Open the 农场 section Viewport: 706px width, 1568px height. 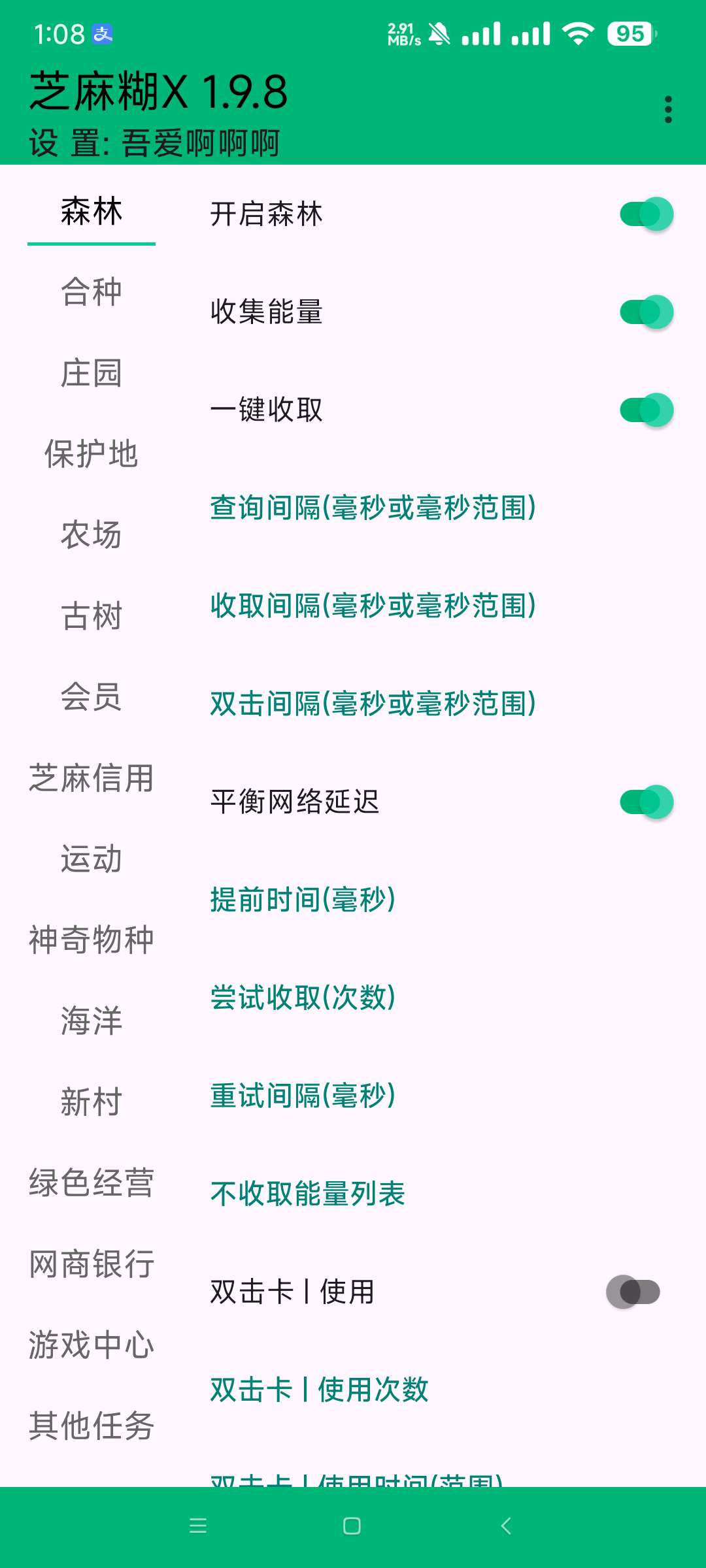click(x=92, y=535)
